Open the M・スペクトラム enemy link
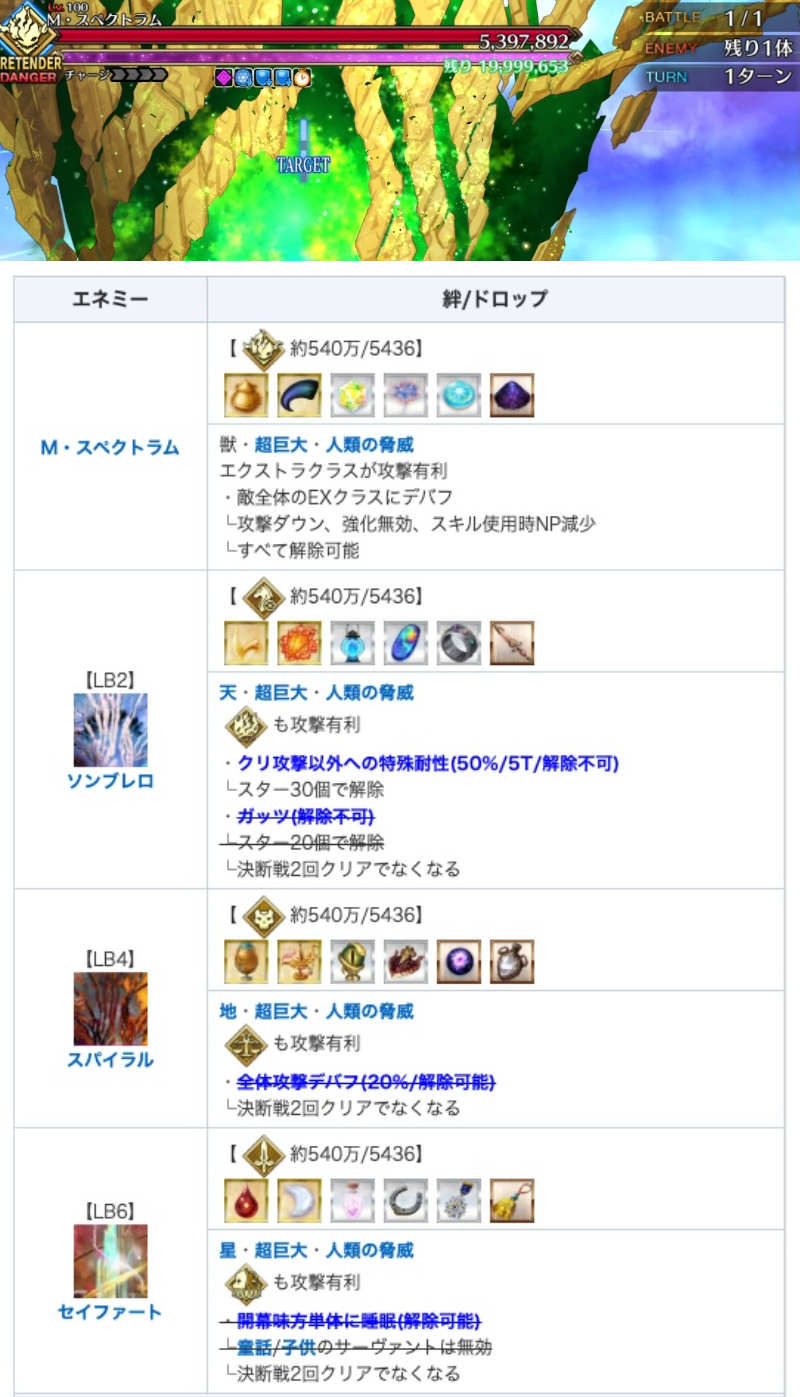800x1397 pixels. (110, 447)
